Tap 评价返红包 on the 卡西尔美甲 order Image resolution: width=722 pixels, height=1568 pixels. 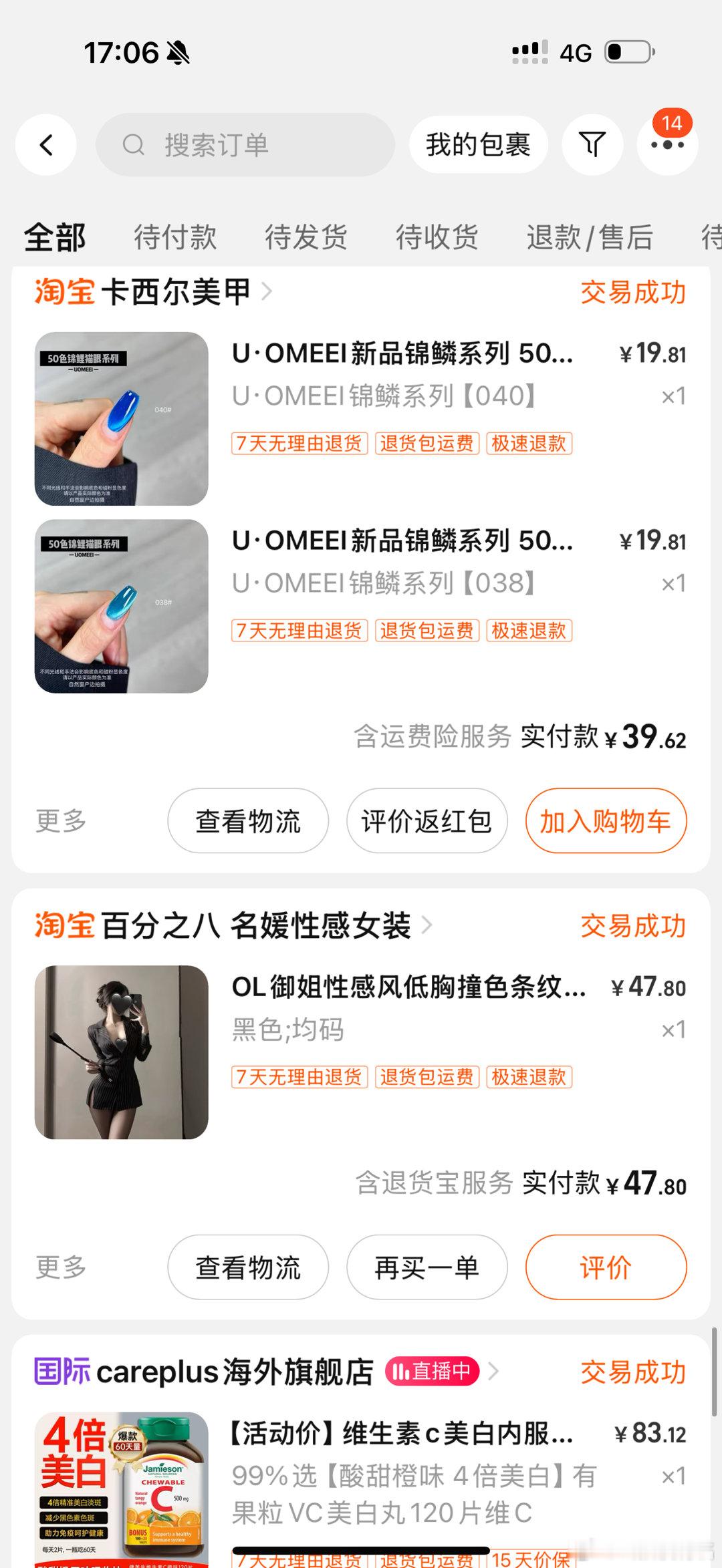[x=427, y=821]
